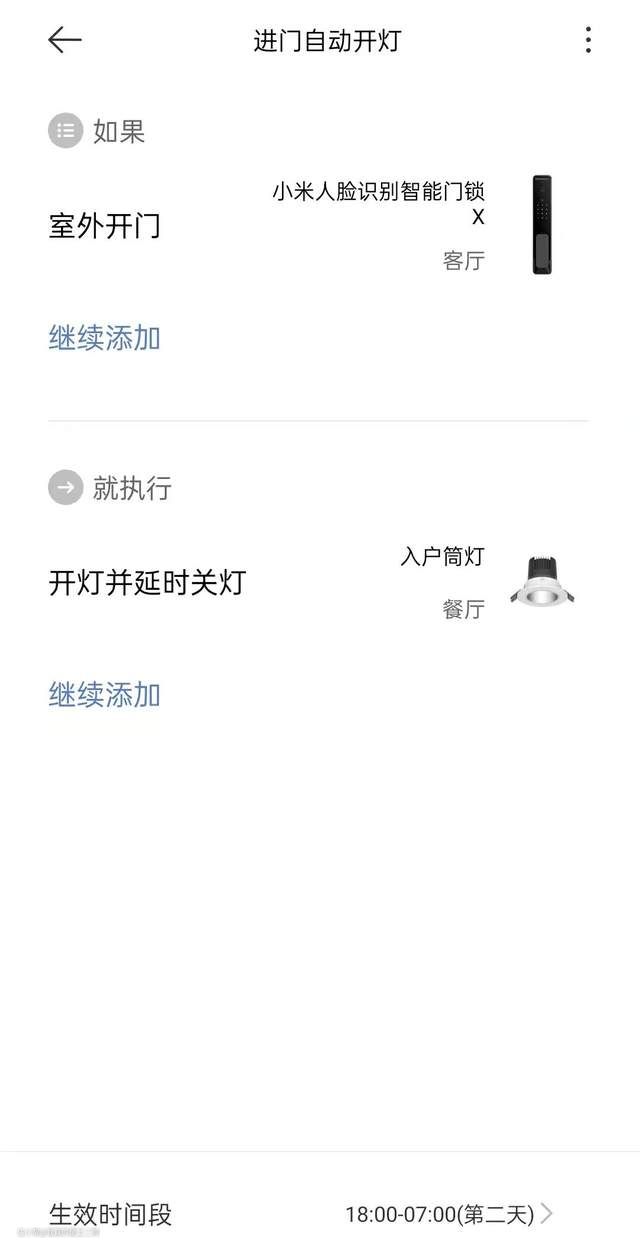
Task: Tap 继续添加 under 如果
Action: [105, 338]
